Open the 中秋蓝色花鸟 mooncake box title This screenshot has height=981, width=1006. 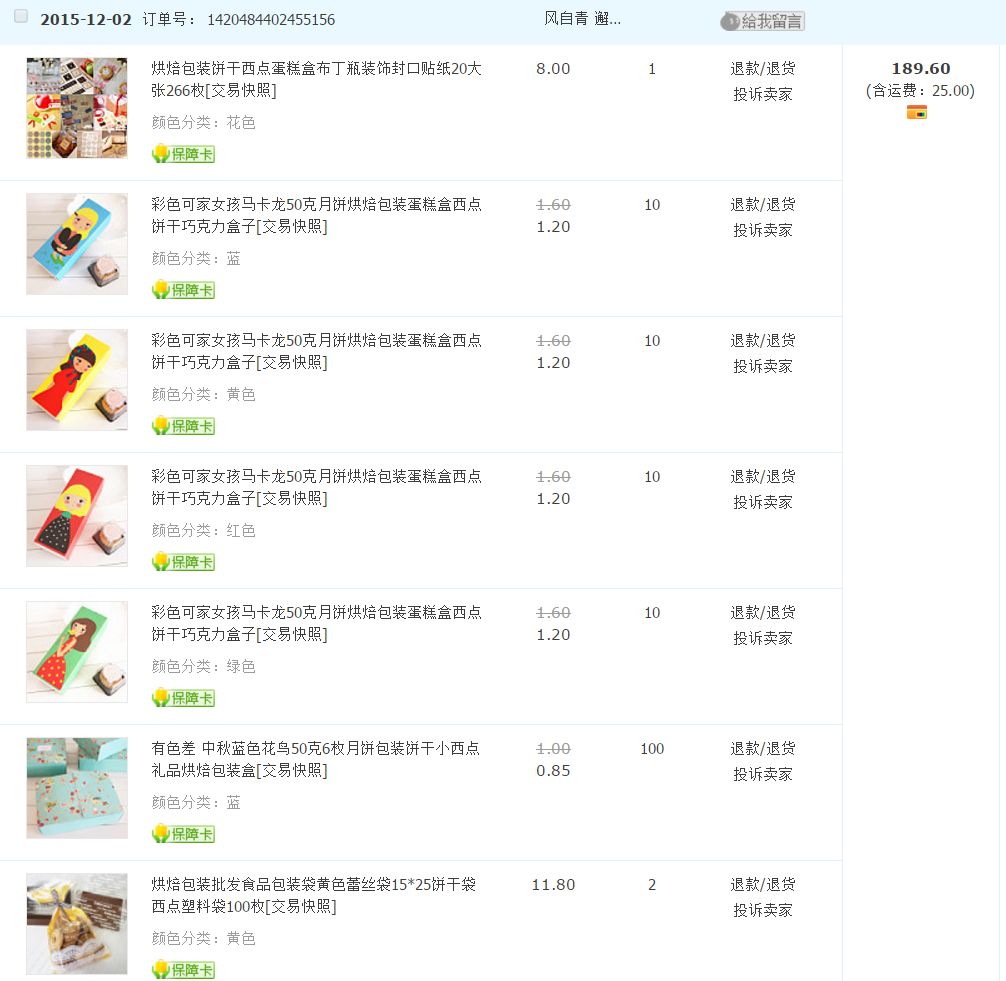tap(316, 759)
